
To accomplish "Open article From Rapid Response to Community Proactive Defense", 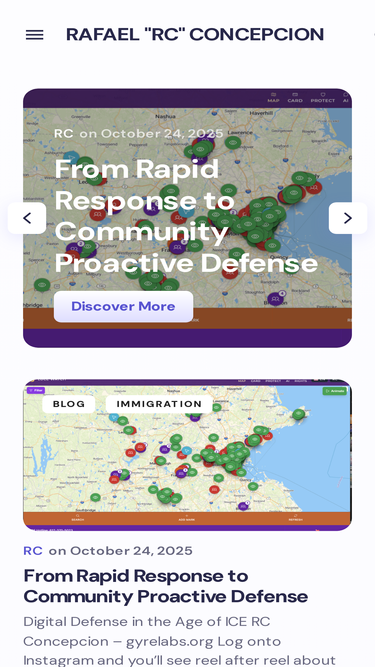I will point(165,586).
